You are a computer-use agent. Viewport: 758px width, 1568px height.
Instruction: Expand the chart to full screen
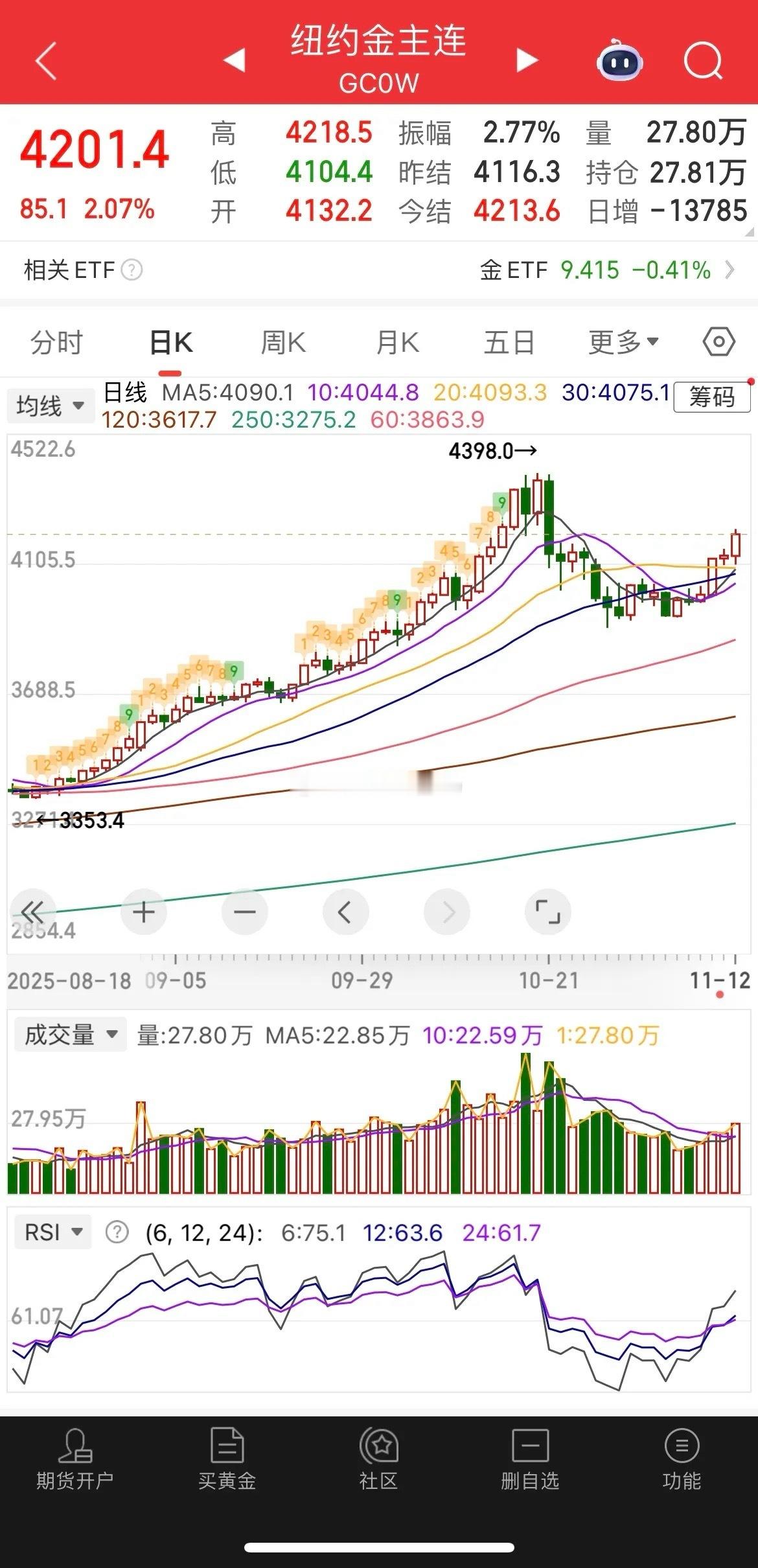coord(547,912)
